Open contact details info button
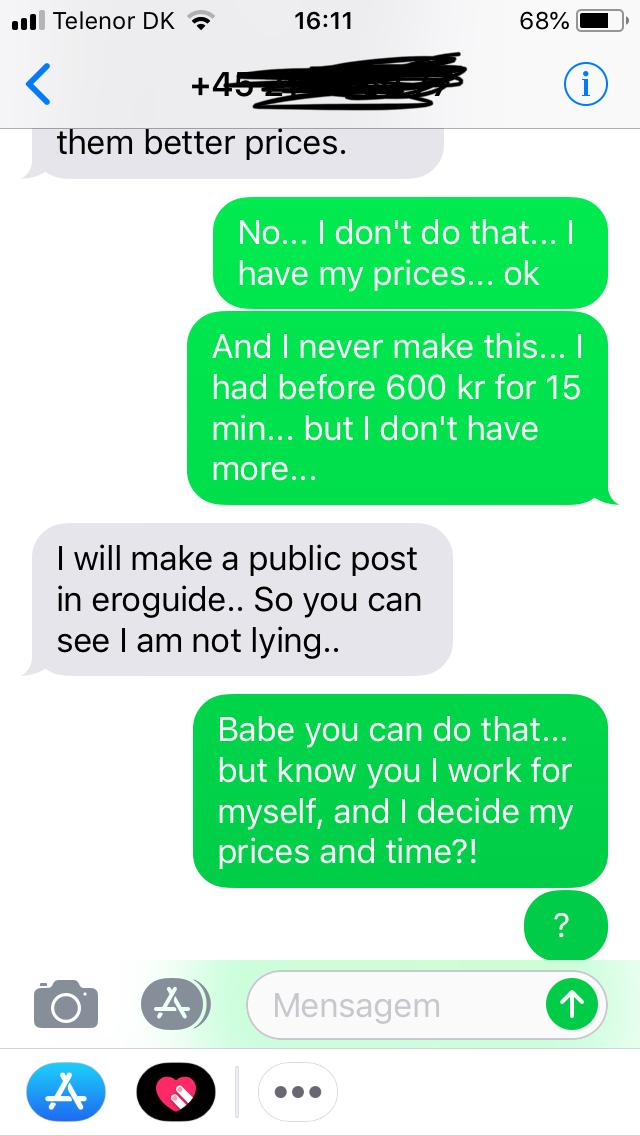 [586, 85]
